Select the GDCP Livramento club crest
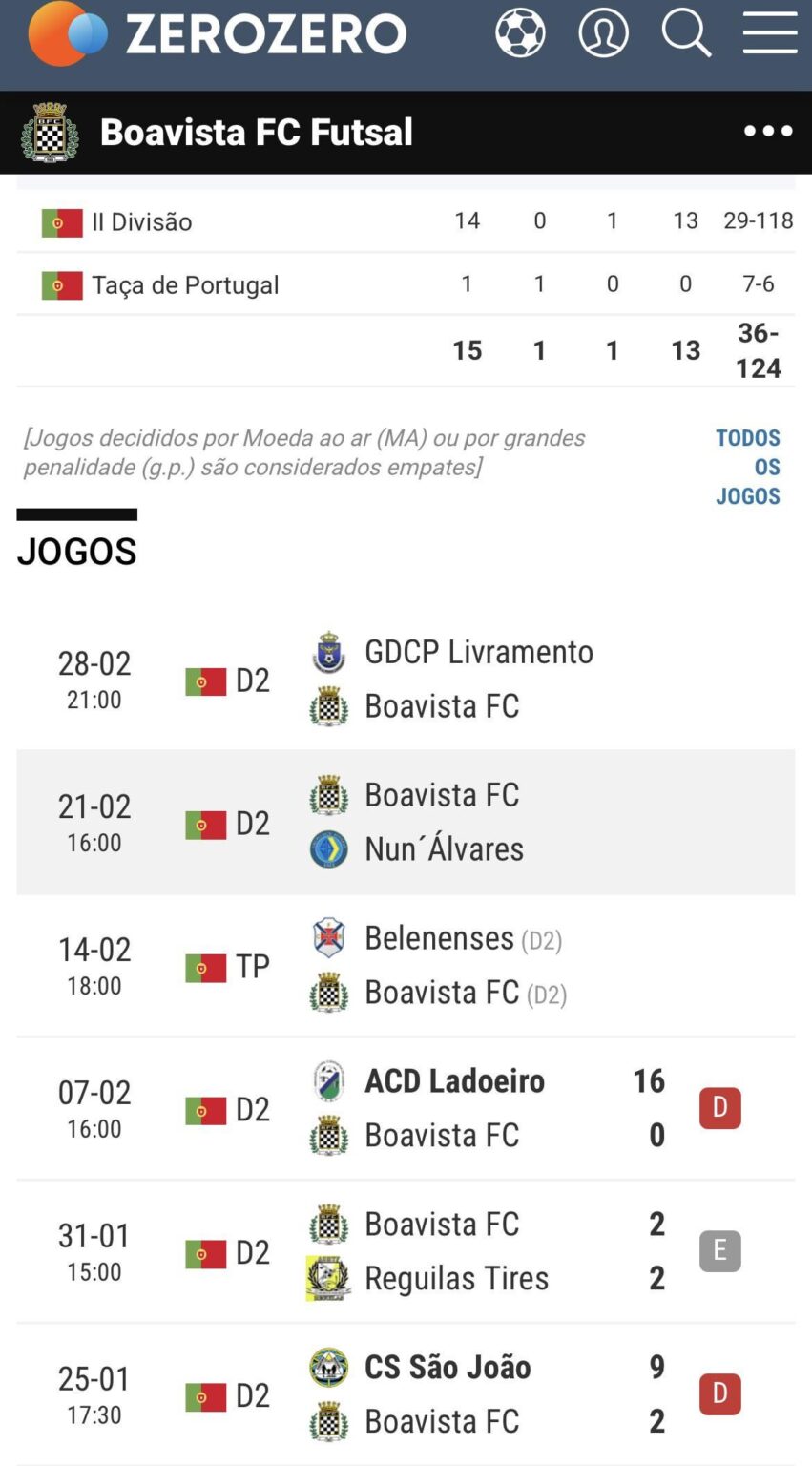This screenshot has height=1466, width=812. (328, 652)
